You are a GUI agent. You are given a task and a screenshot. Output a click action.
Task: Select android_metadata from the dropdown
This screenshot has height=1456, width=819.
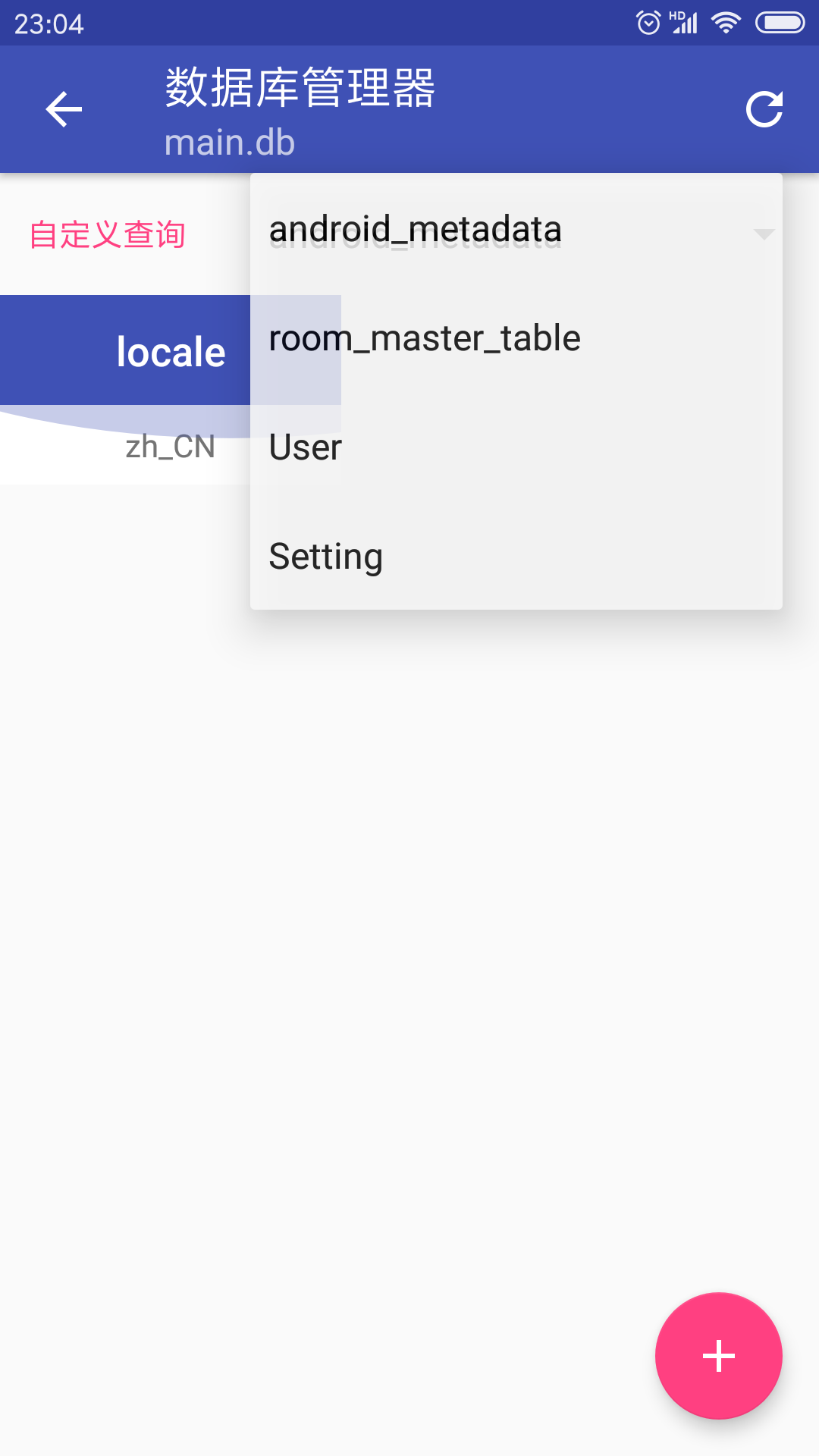[516, 228]
